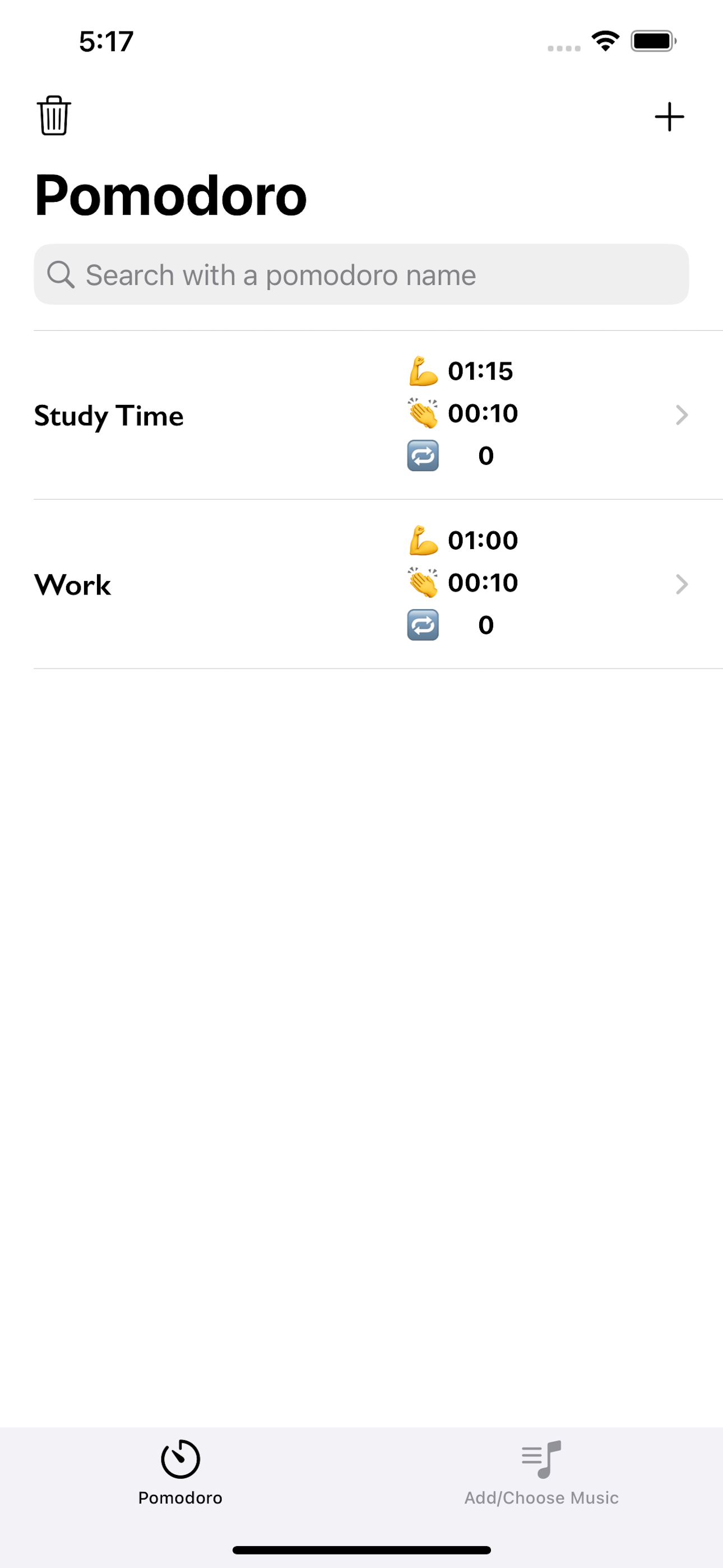Viewport: 723px width, 1568px height.
Task: Tap the home indicator bar at bottom
Action: coord(361,1549)
